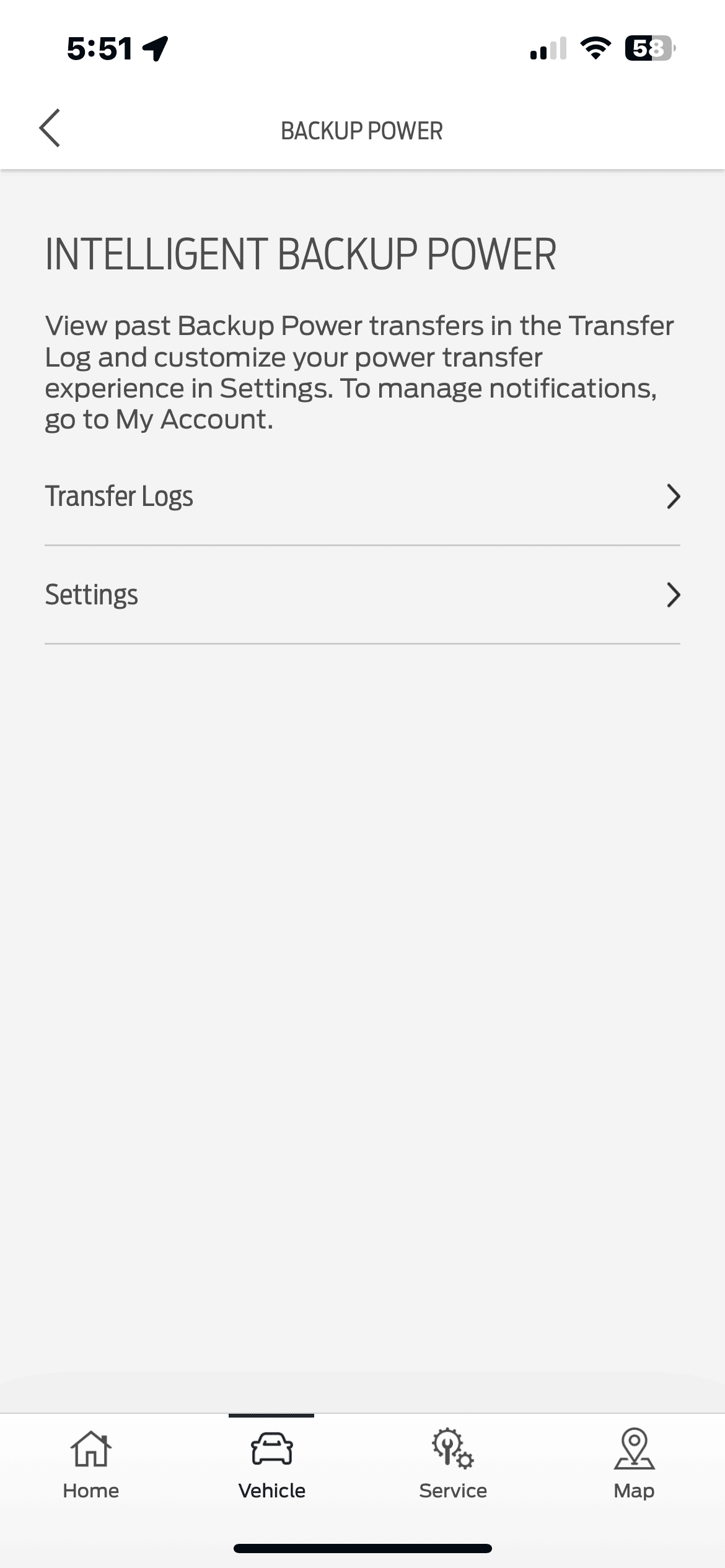The image size is (725, 1568).
Task: Open Transfer Logs
Action: coord(362,497)
